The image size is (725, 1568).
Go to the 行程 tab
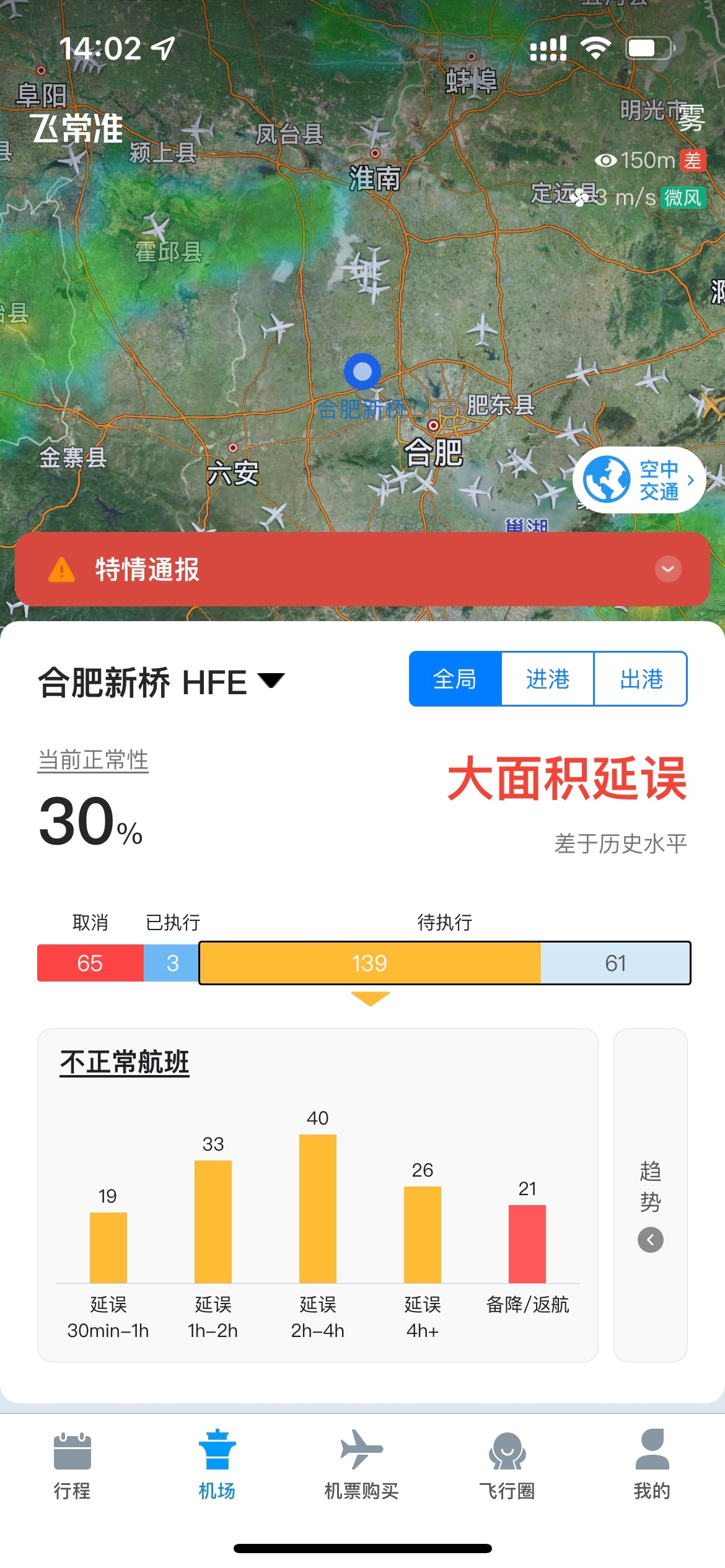point(72,1464)
